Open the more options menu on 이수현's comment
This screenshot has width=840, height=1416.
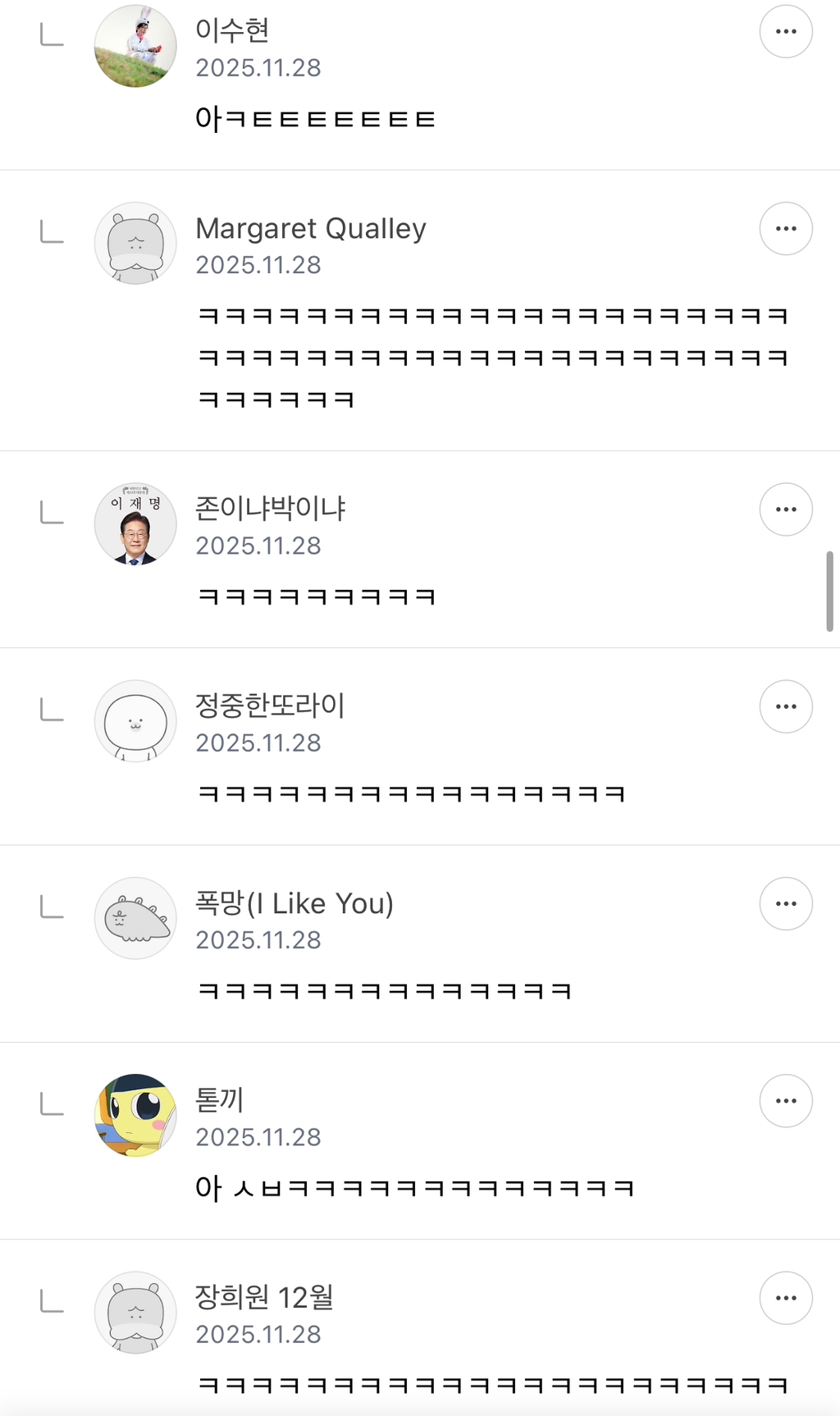coord(786,31)
